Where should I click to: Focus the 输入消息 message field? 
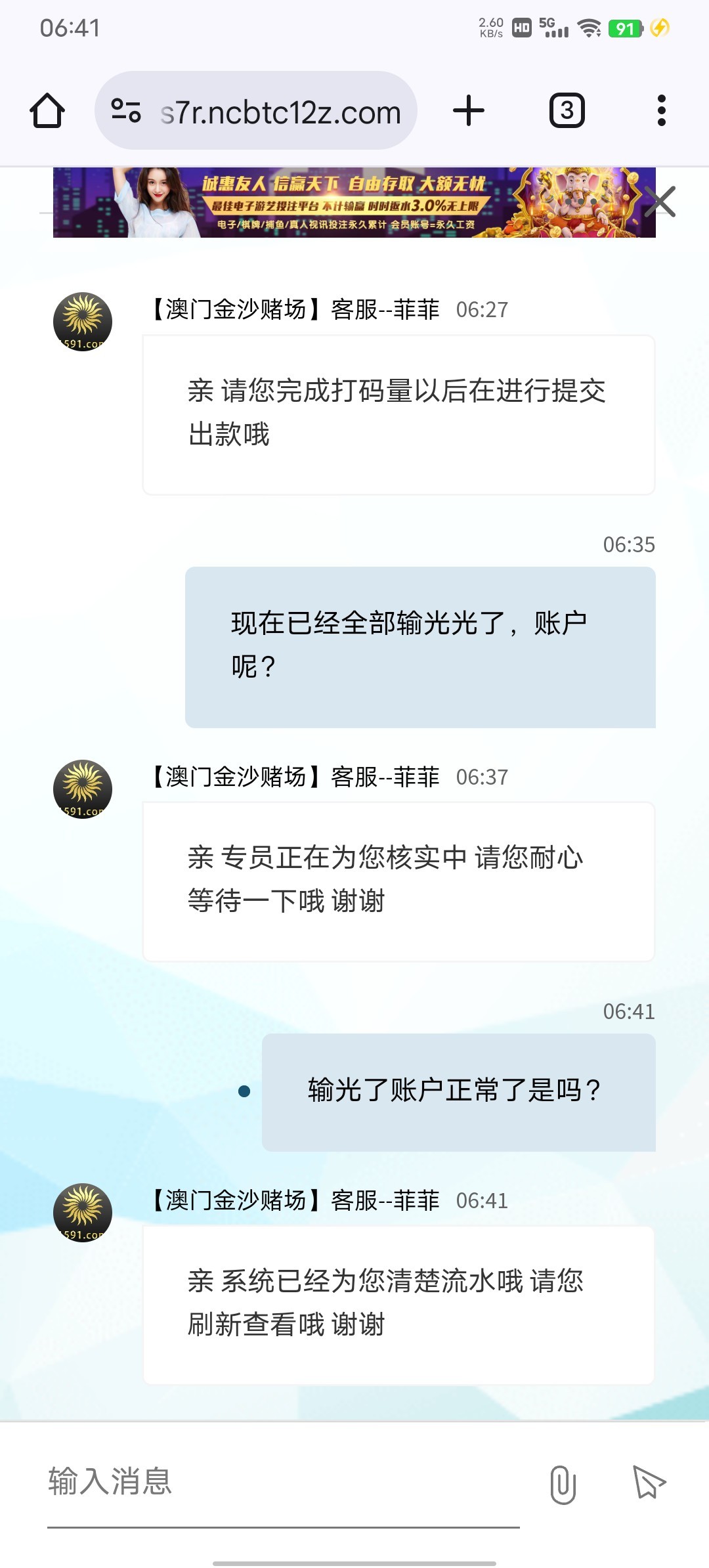tap(284, 1483)
